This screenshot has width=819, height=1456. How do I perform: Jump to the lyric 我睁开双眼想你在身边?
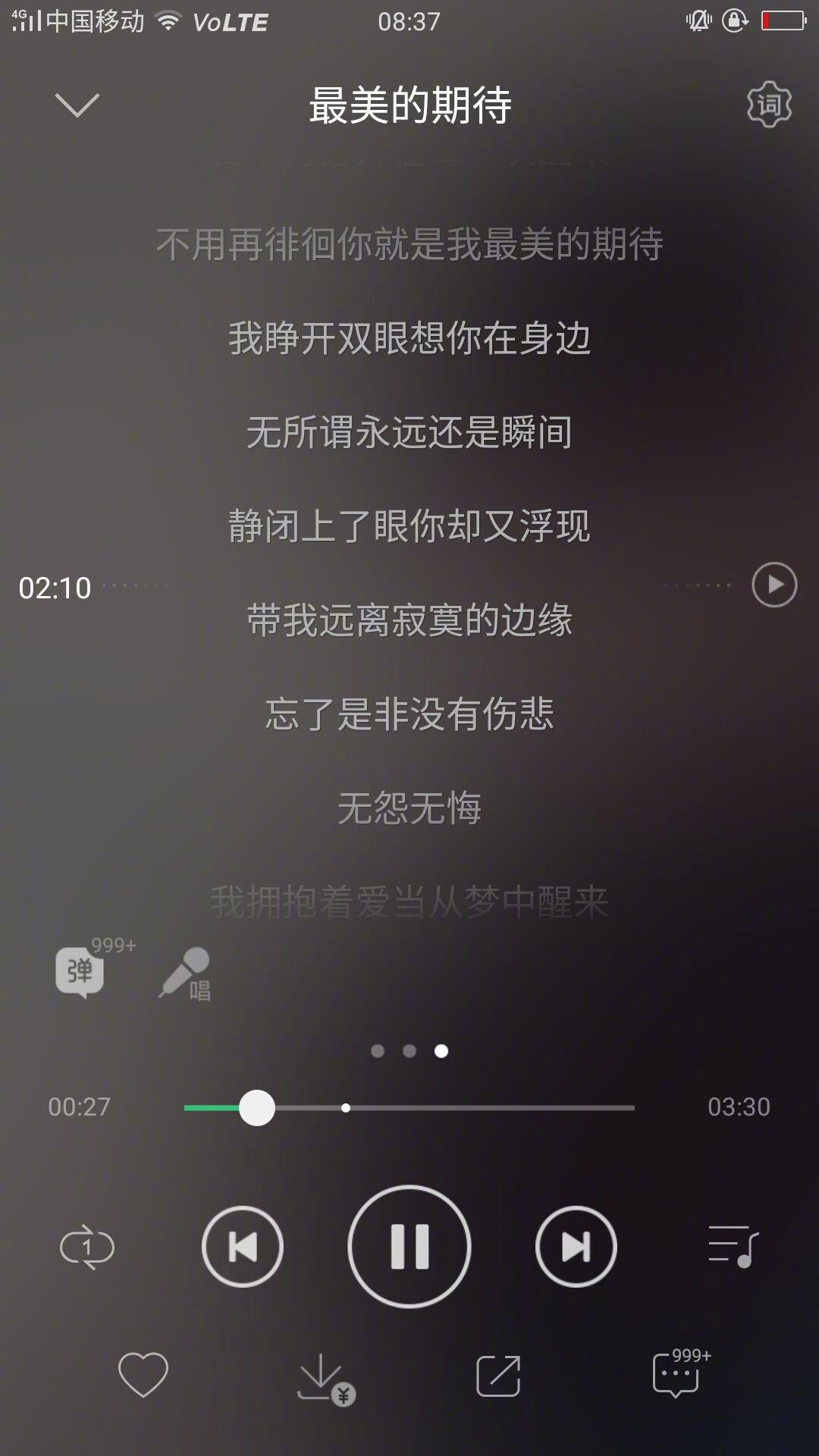pyautogui.click(x=409, y=338)
